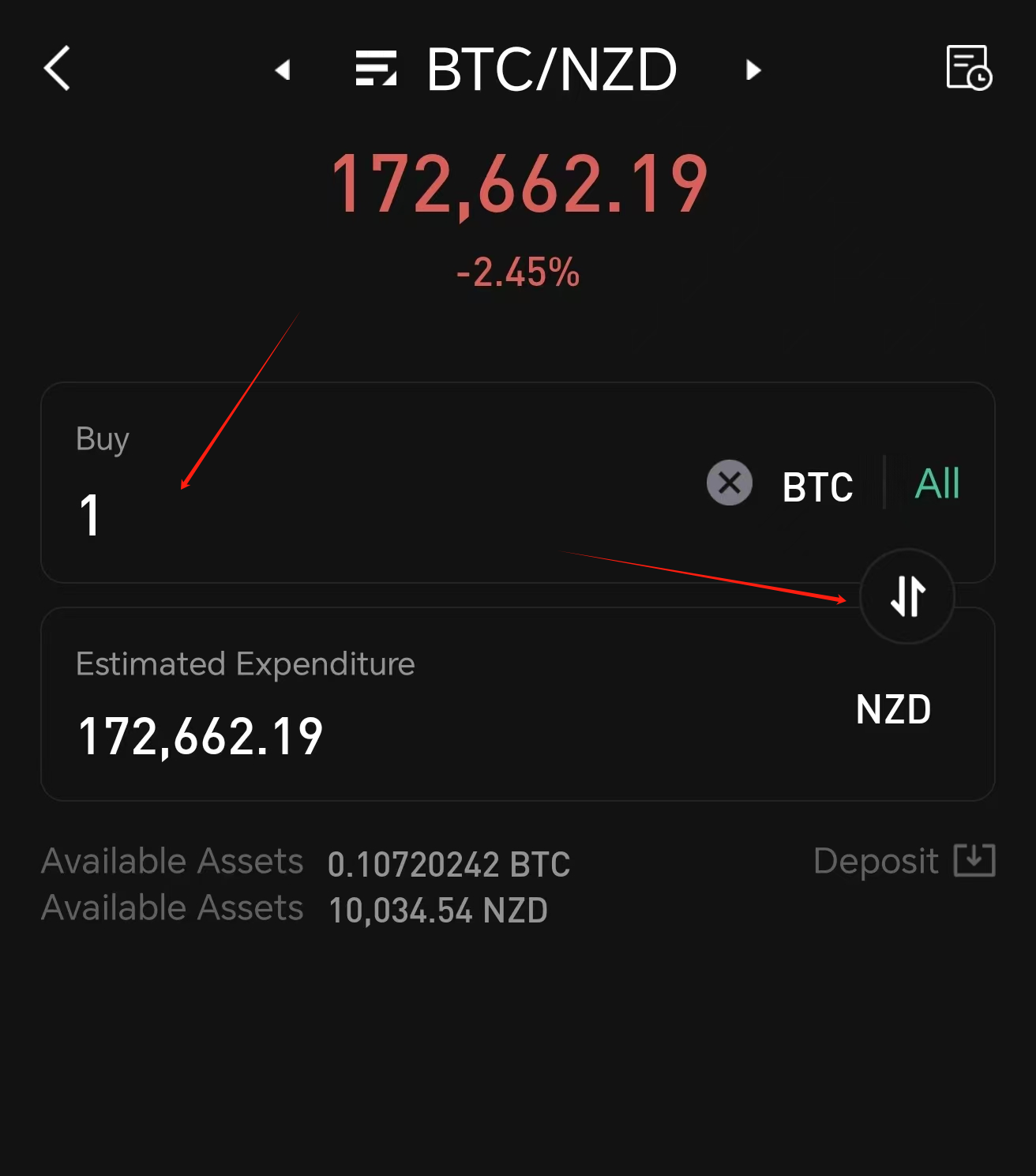The height and width of the screenshot is (1176, 1036).
Task: Clear the buy amount with the X icon
Action: [729, 483]
